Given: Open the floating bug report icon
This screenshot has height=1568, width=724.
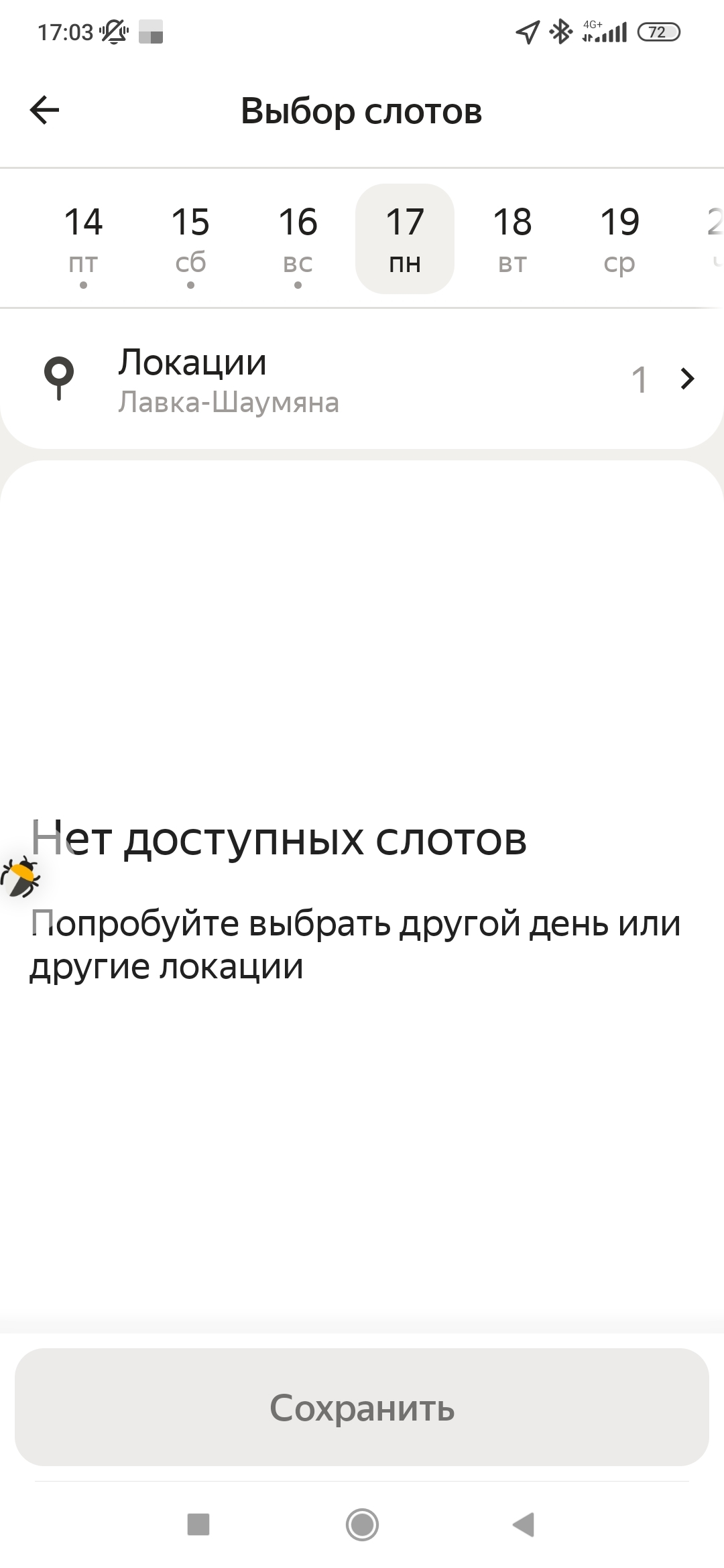Looking at the screenshot, I should click(x=20, y=876).
